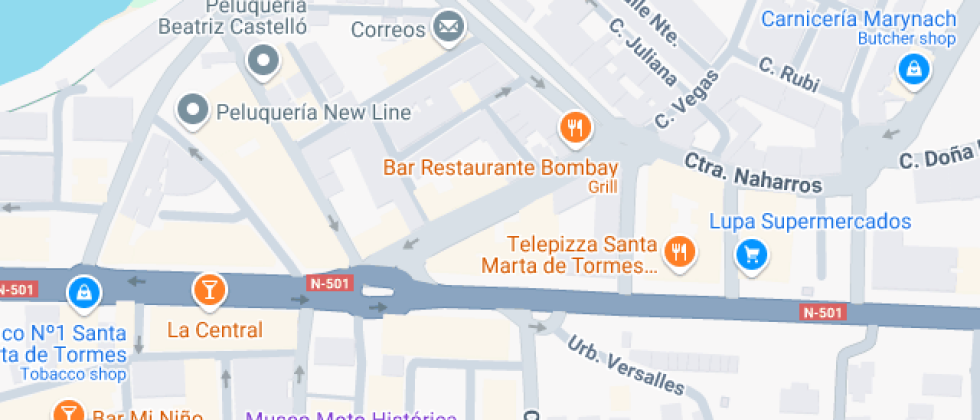980x420 pixels.
Task: Tap the Peluquería Beatriz Castelló pin
Action: [x=263, y=61]
